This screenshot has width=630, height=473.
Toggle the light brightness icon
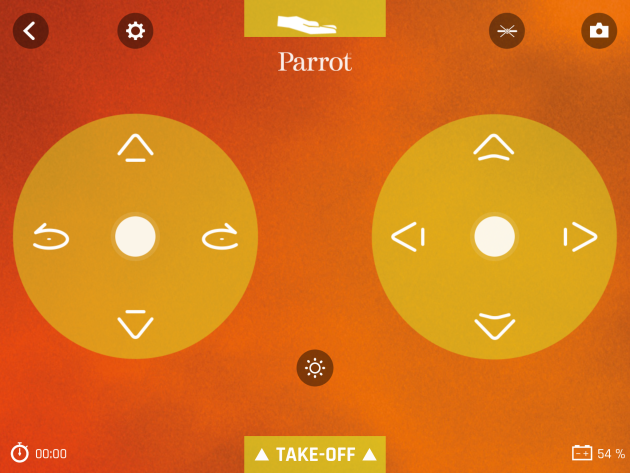(314, 368)
